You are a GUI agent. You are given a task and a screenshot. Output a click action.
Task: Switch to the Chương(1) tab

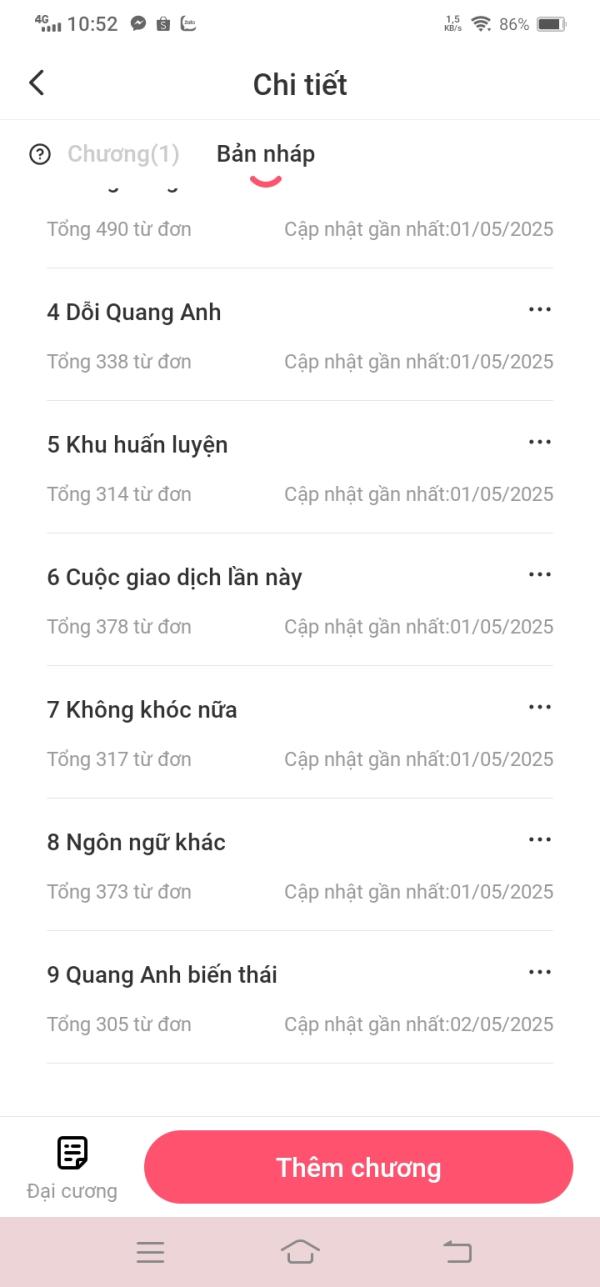(123, 154)
